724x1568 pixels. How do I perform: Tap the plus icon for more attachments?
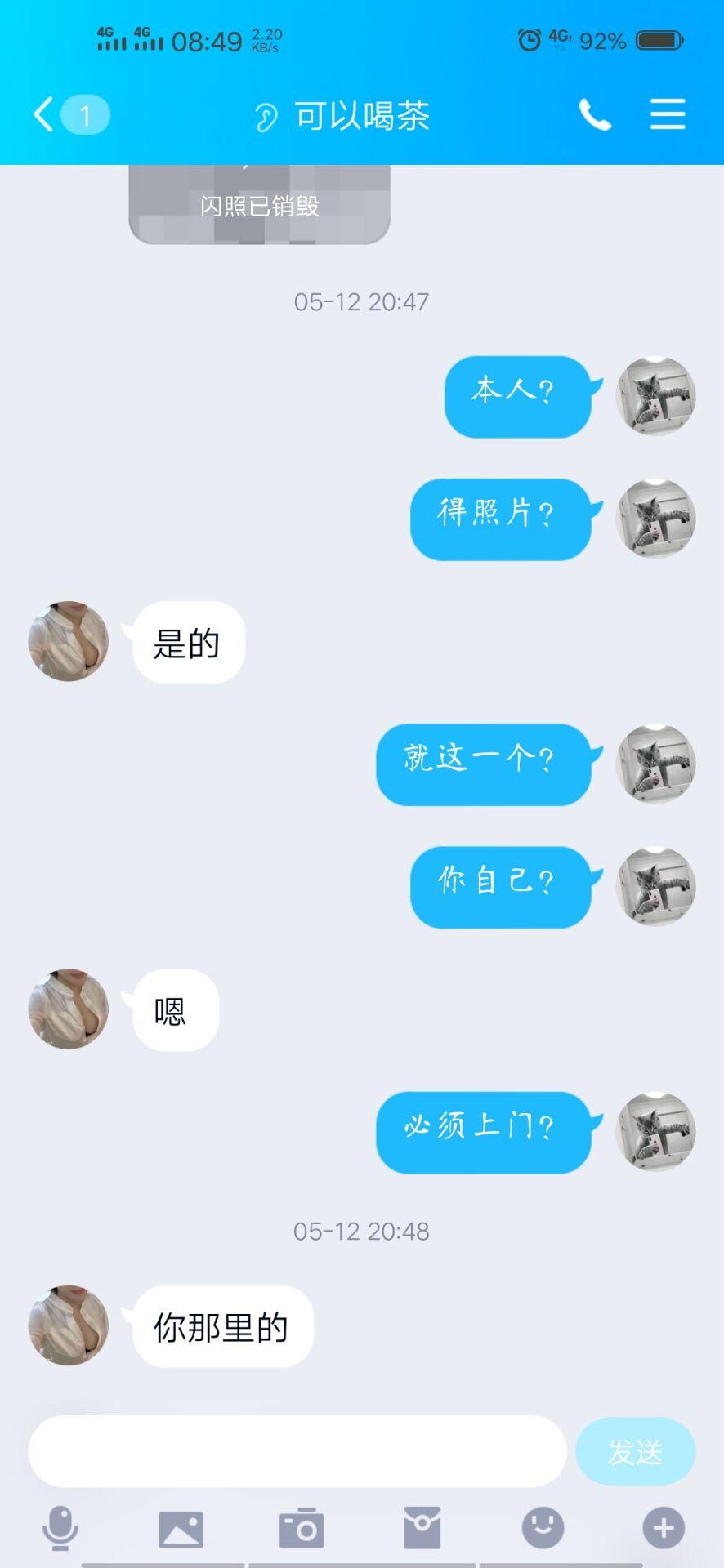(x=663, y=1529)
